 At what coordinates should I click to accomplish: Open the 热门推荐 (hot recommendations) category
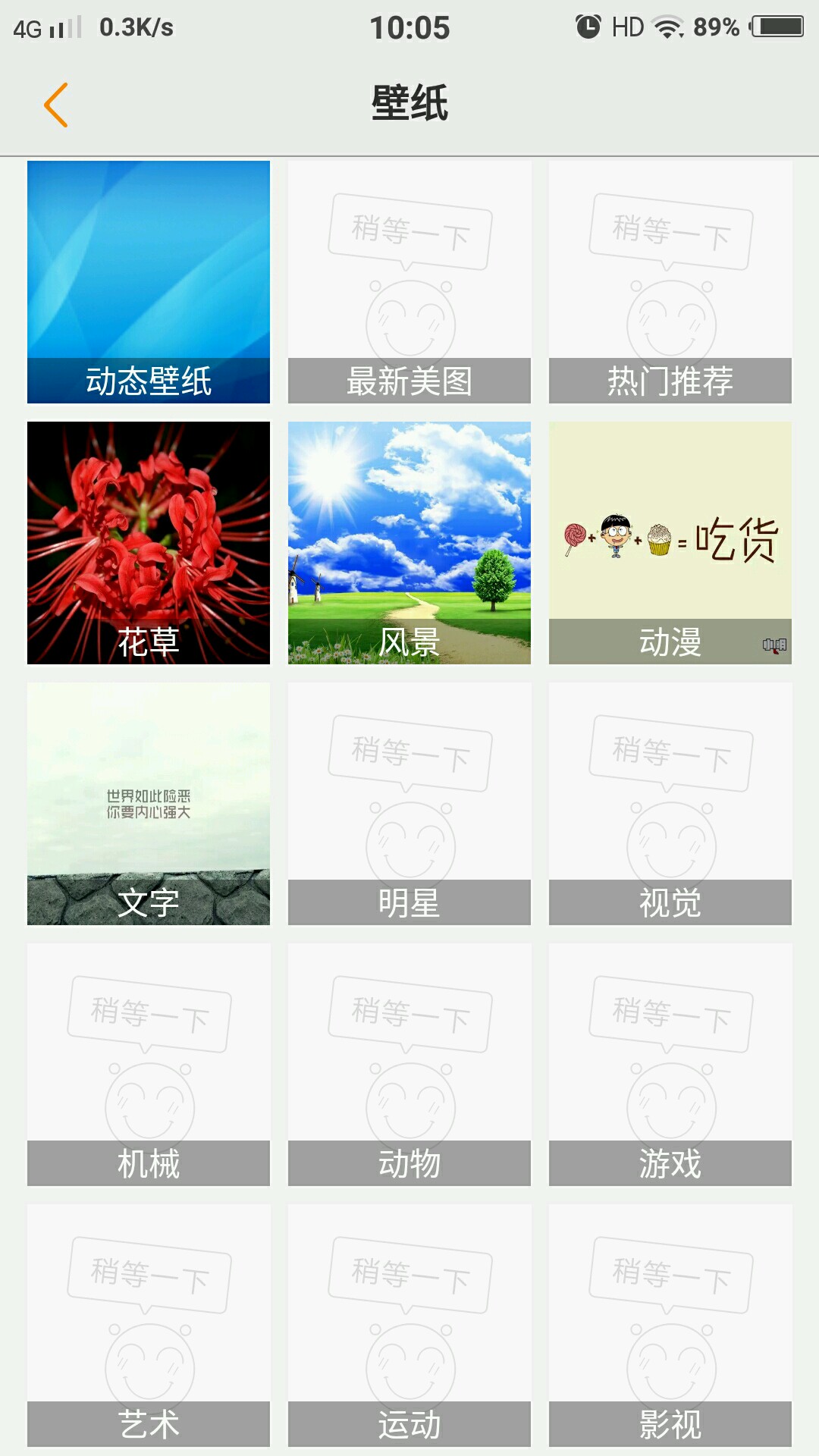coord(667,281)
